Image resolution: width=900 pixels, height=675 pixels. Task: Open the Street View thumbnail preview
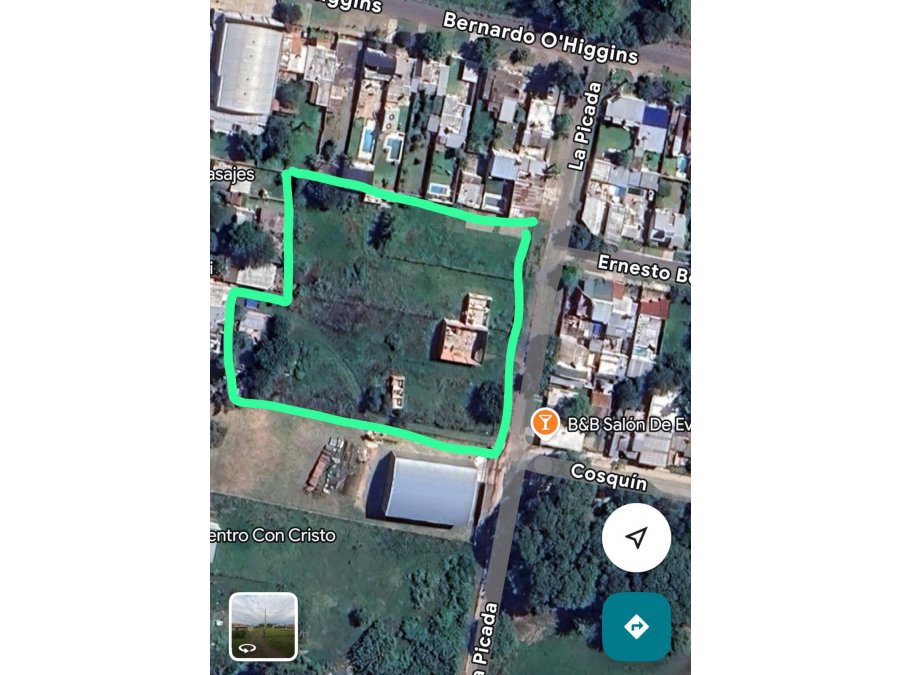(263, 626)
